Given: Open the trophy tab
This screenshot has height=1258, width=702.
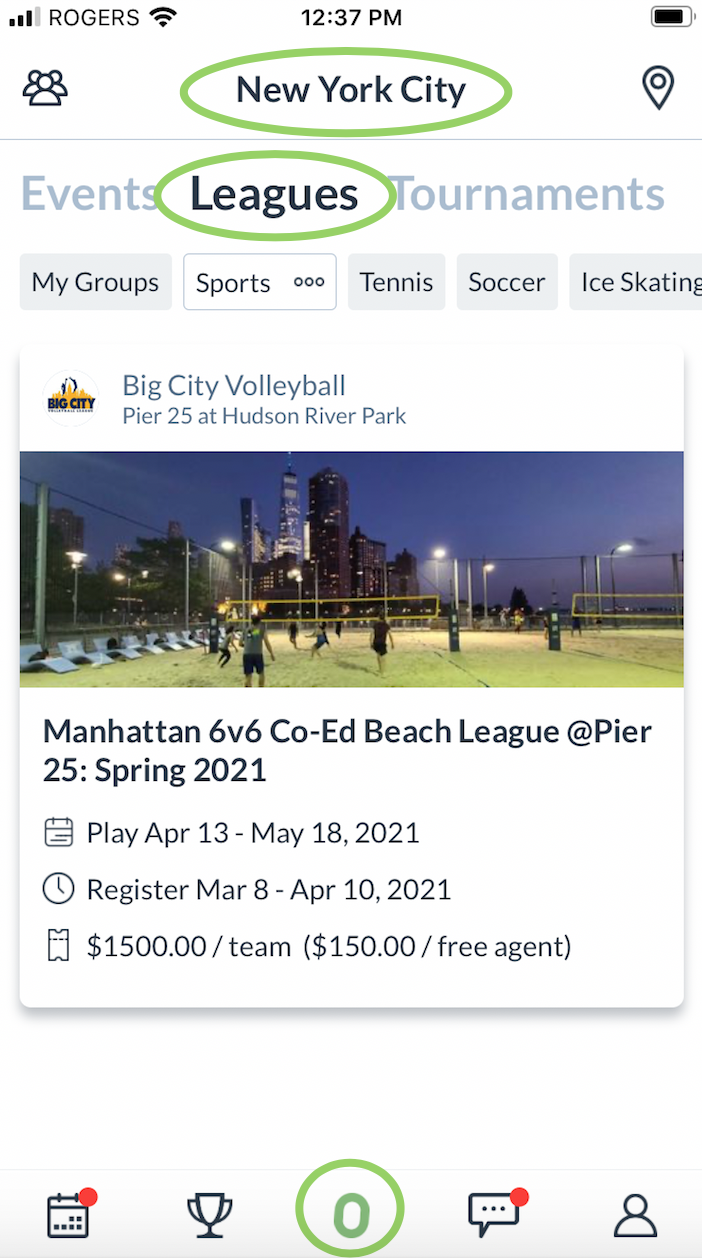Looking at the screenshot, I should [210, 1214].
